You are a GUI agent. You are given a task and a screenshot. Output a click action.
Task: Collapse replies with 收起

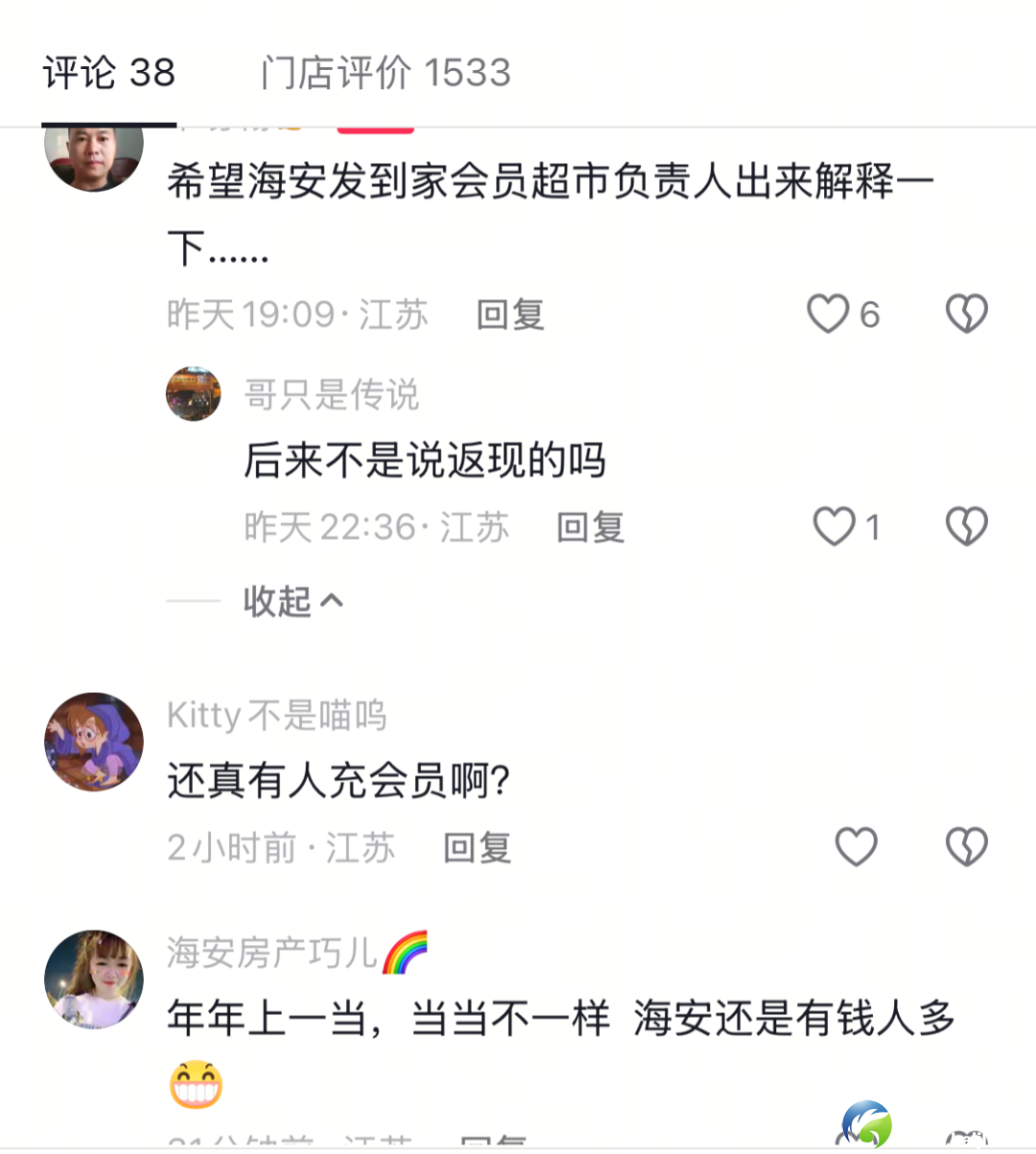click(x=292, y=601)
